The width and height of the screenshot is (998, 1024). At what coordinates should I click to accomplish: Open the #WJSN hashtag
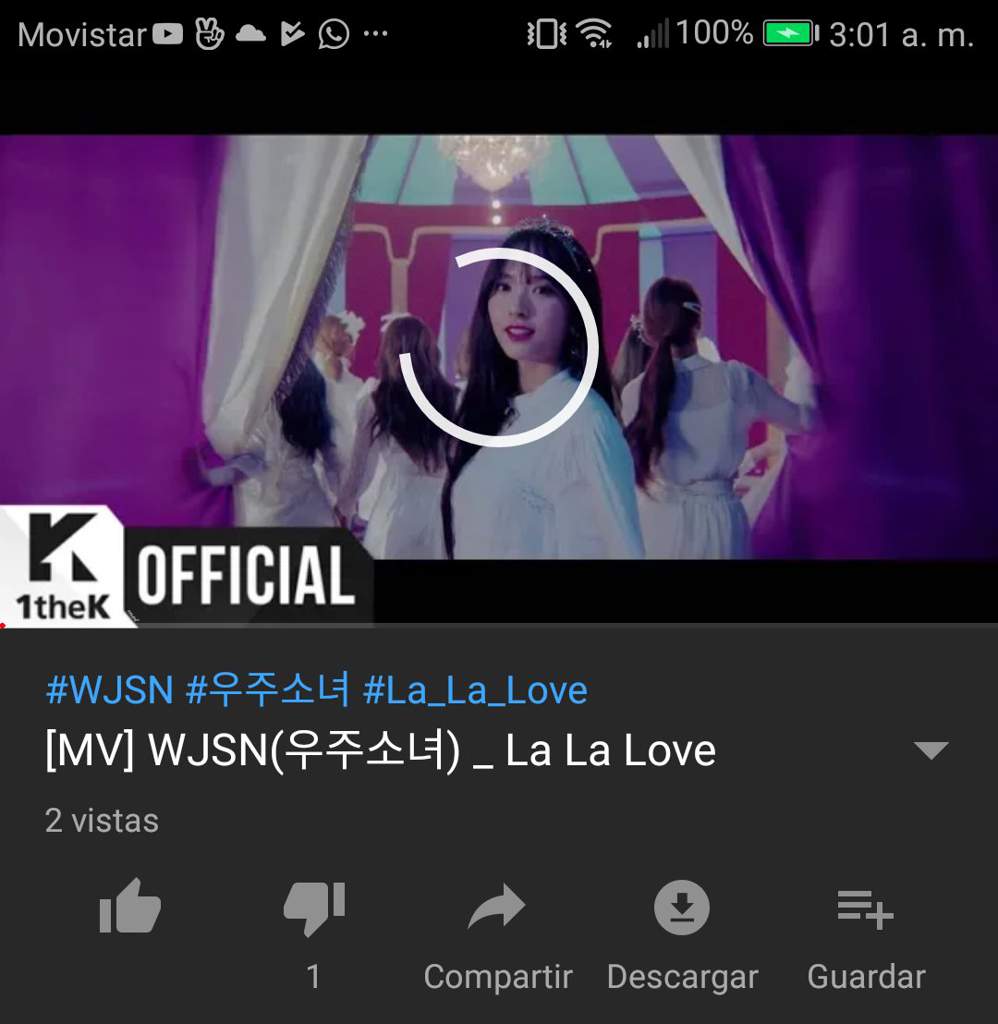tap(110, 690)
